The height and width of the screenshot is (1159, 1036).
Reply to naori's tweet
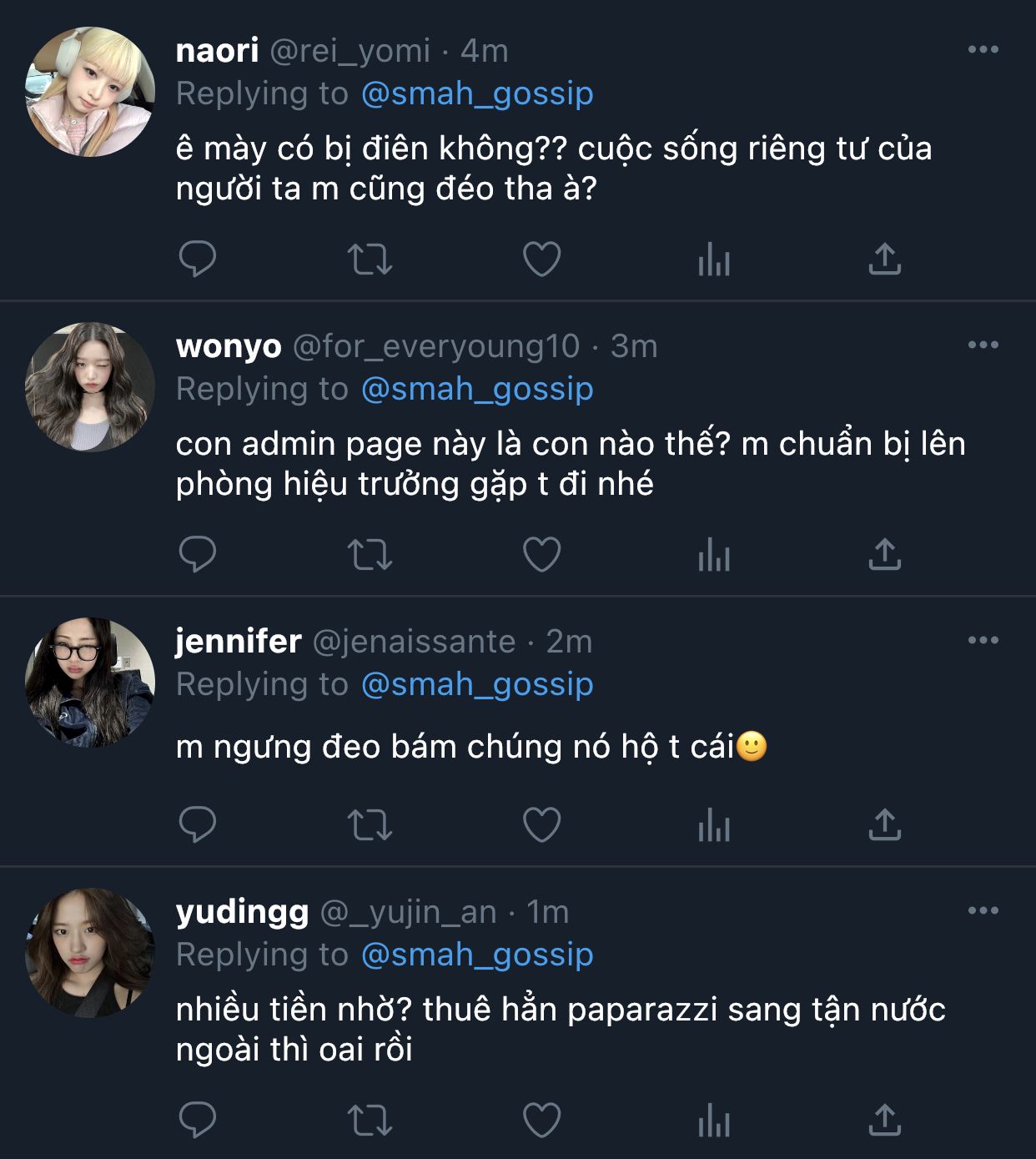tap(198, 259)
